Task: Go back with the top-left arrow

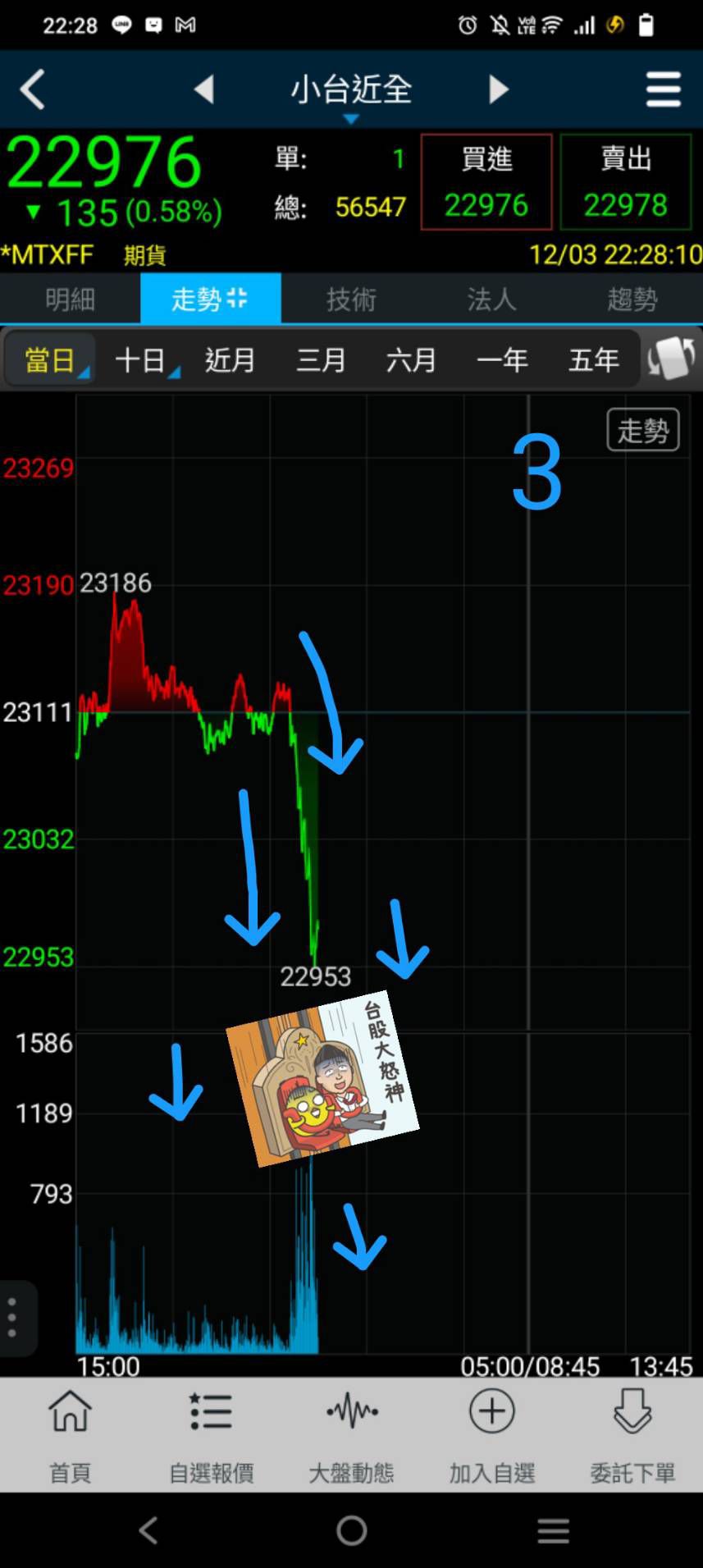Action: [33, 89]
